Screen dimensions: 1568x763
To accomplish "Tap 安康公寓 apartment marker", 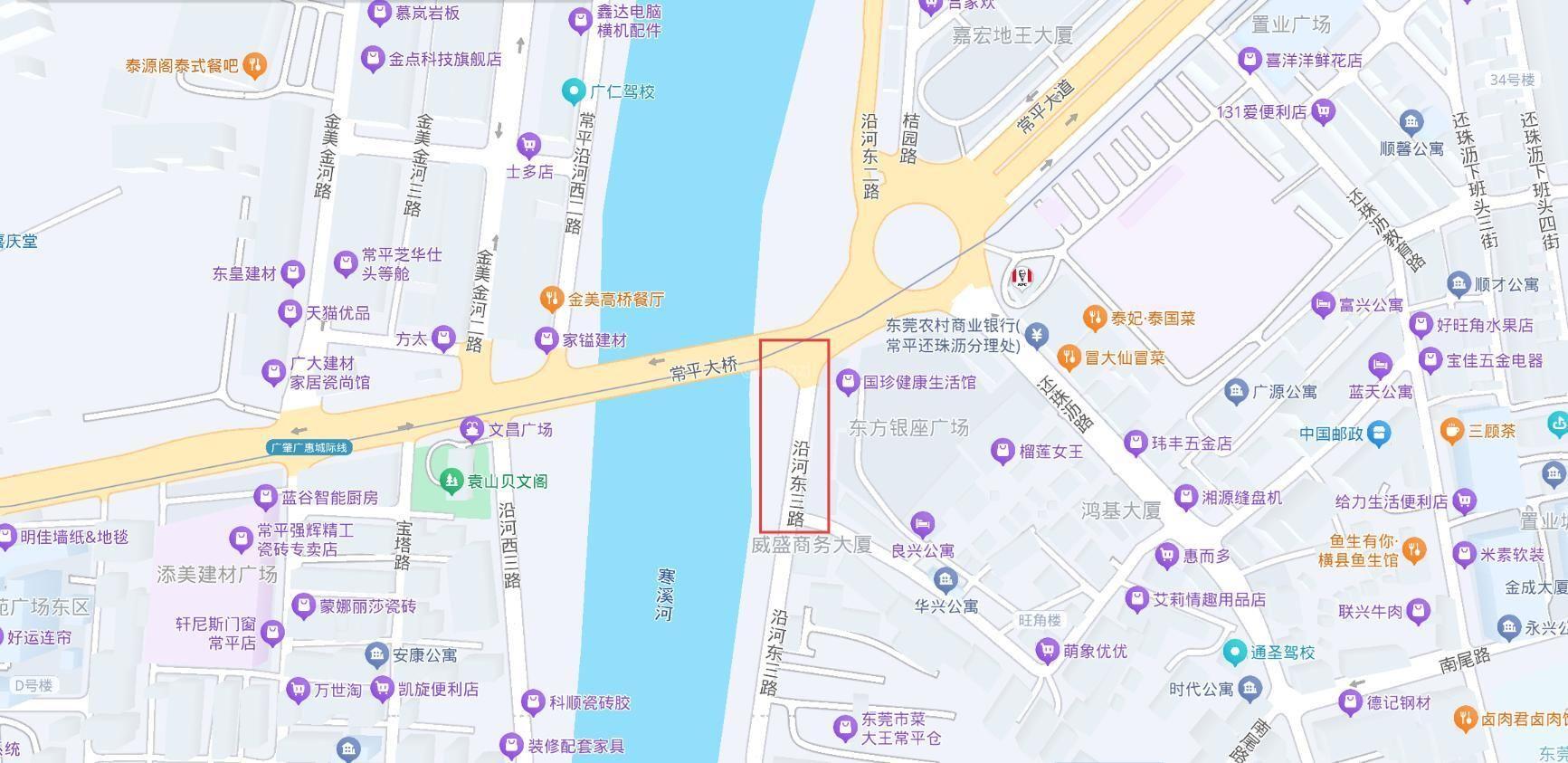I will [376, 653].
